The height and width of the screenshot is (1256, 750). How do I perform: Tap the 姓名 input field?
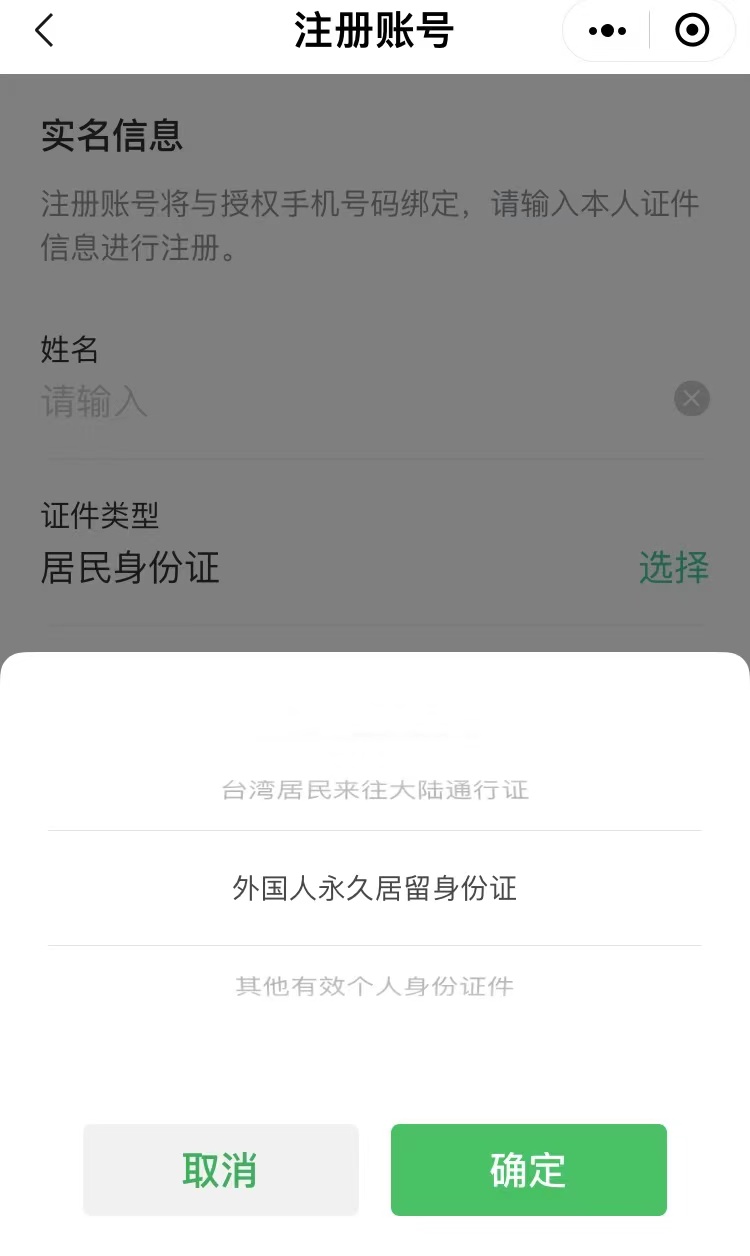[x=340, y=402]
